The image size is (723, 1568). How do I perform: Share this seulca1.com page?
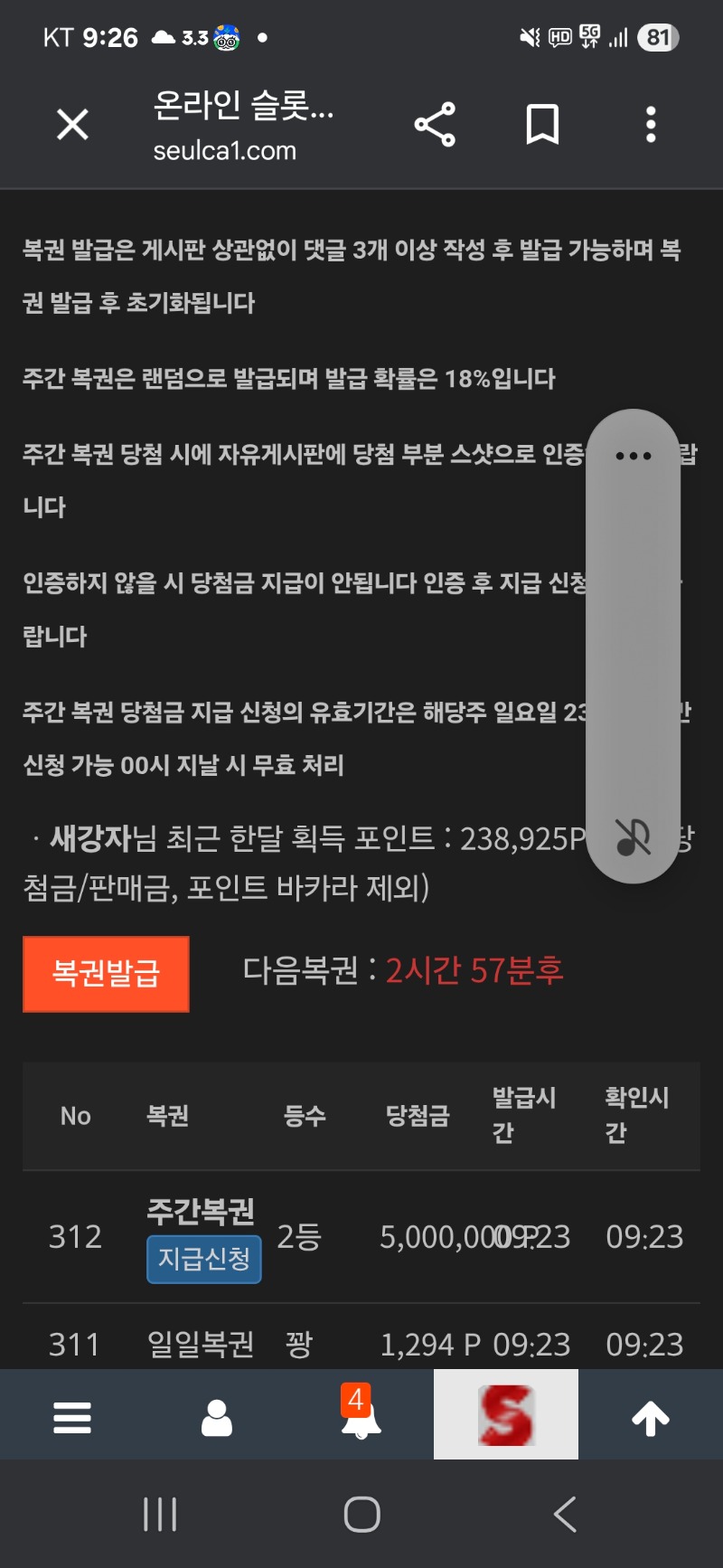tap(435, 125)
